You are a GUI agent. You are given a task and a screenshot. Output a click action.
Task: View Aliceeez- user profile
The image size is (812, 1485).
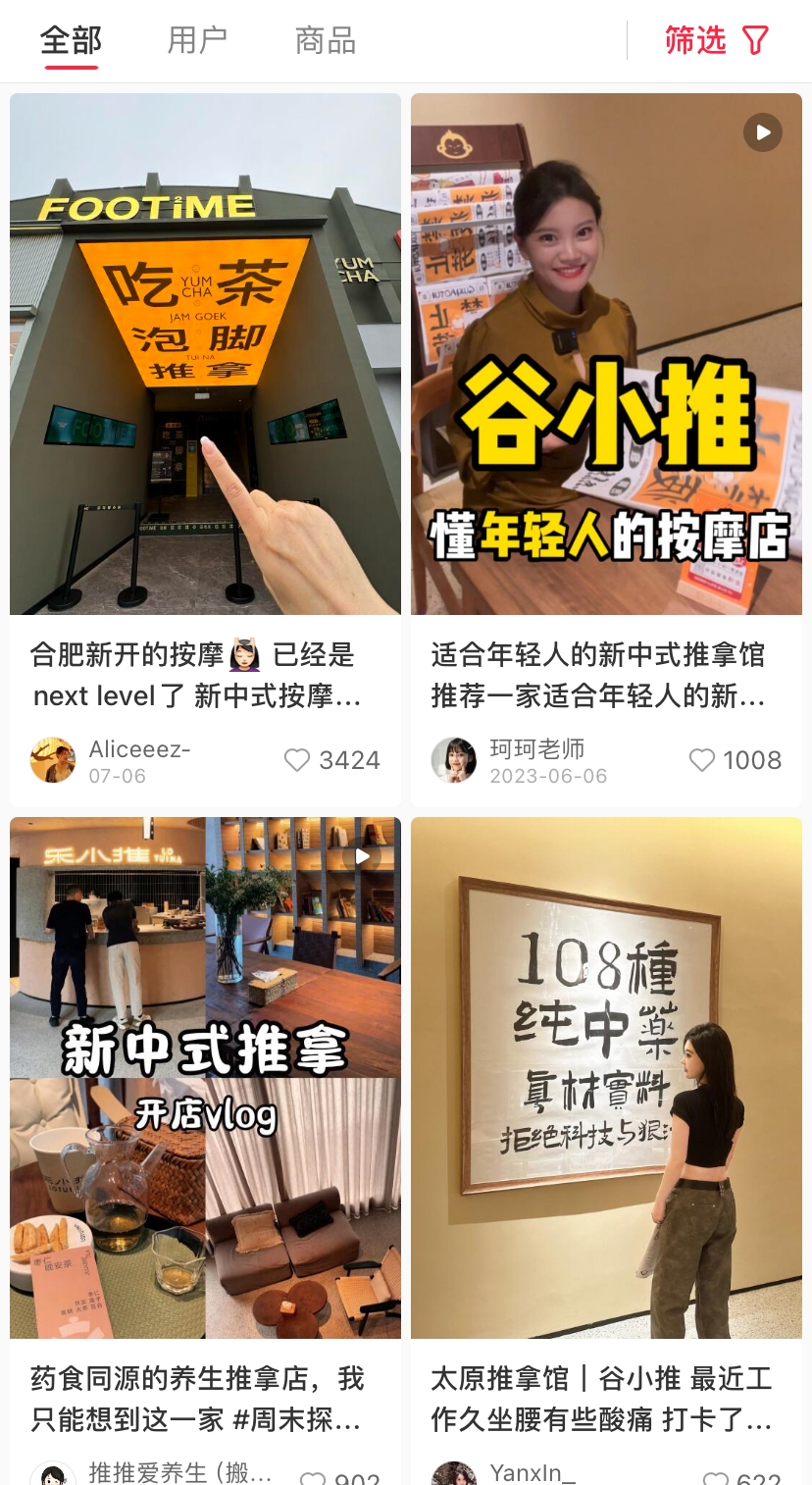point(53,760)
